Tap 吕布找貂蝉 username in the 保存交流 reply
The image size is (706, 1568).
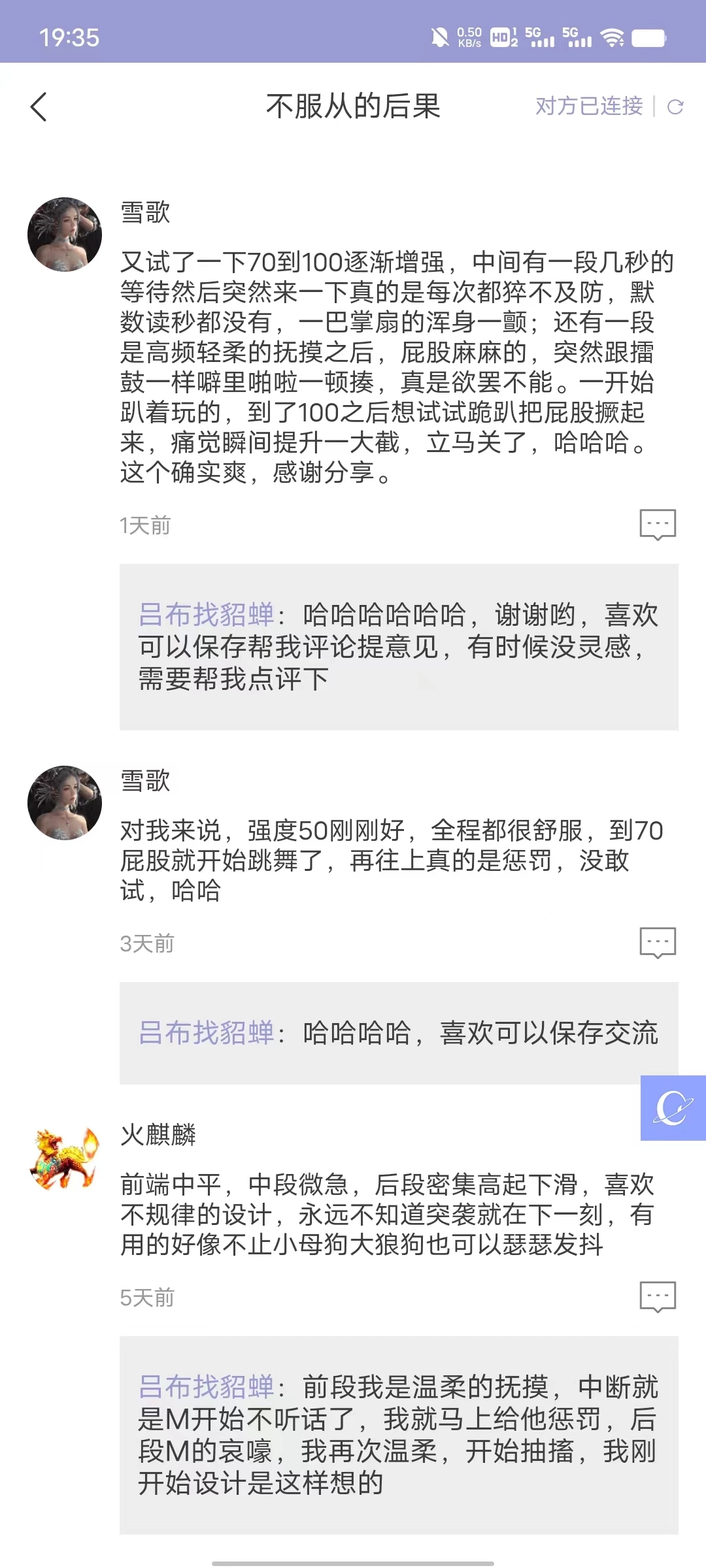(x=206, y=1033)
